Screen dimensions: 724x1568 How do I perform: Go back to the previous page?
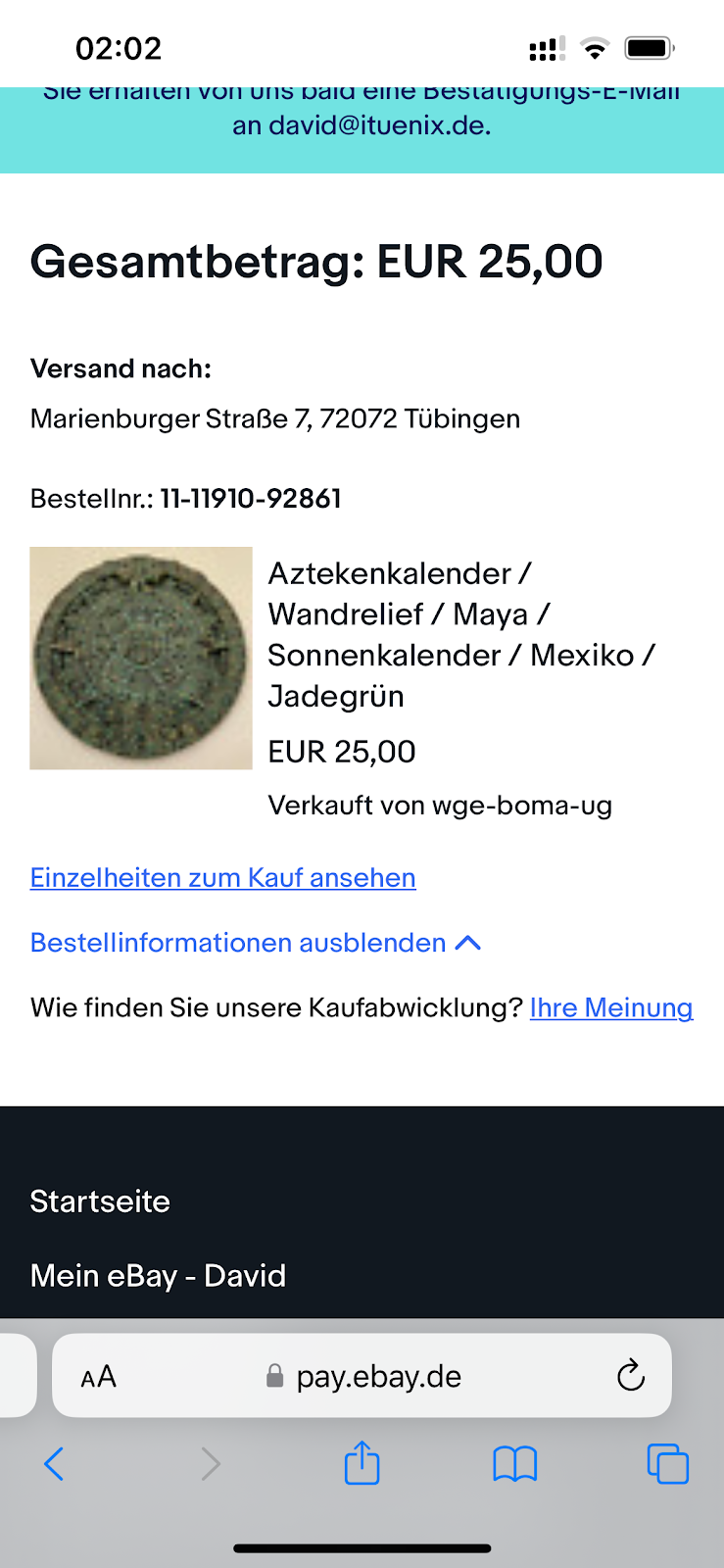(55, 1465)
